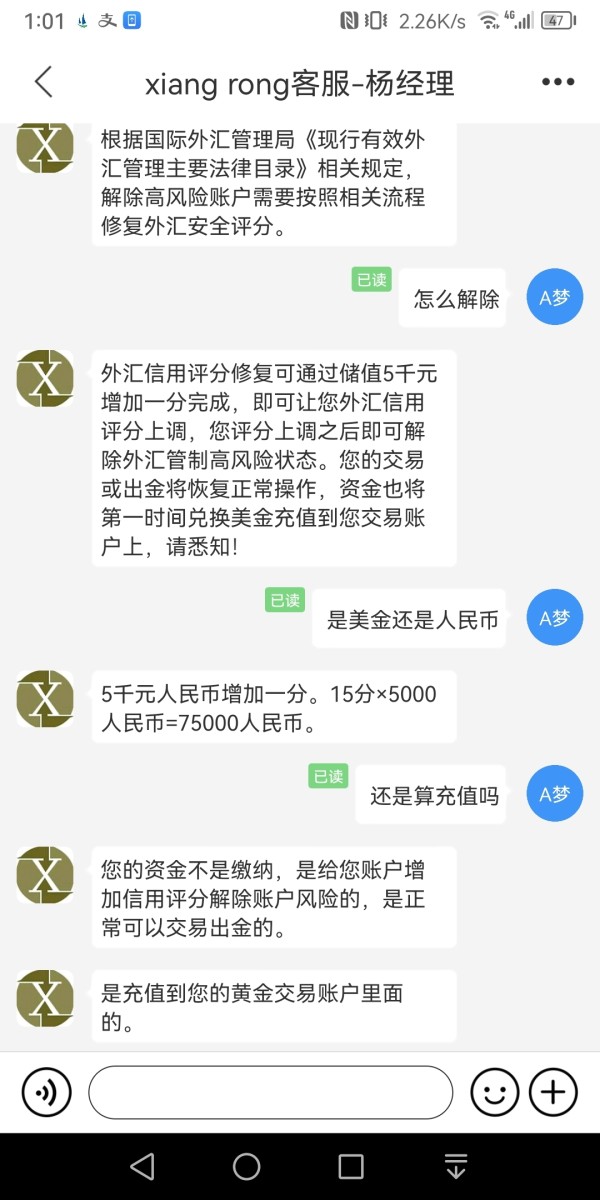Screen dimensions: 600x1200
Task: Open system recent apps
Action: [x=351, y=1166]
